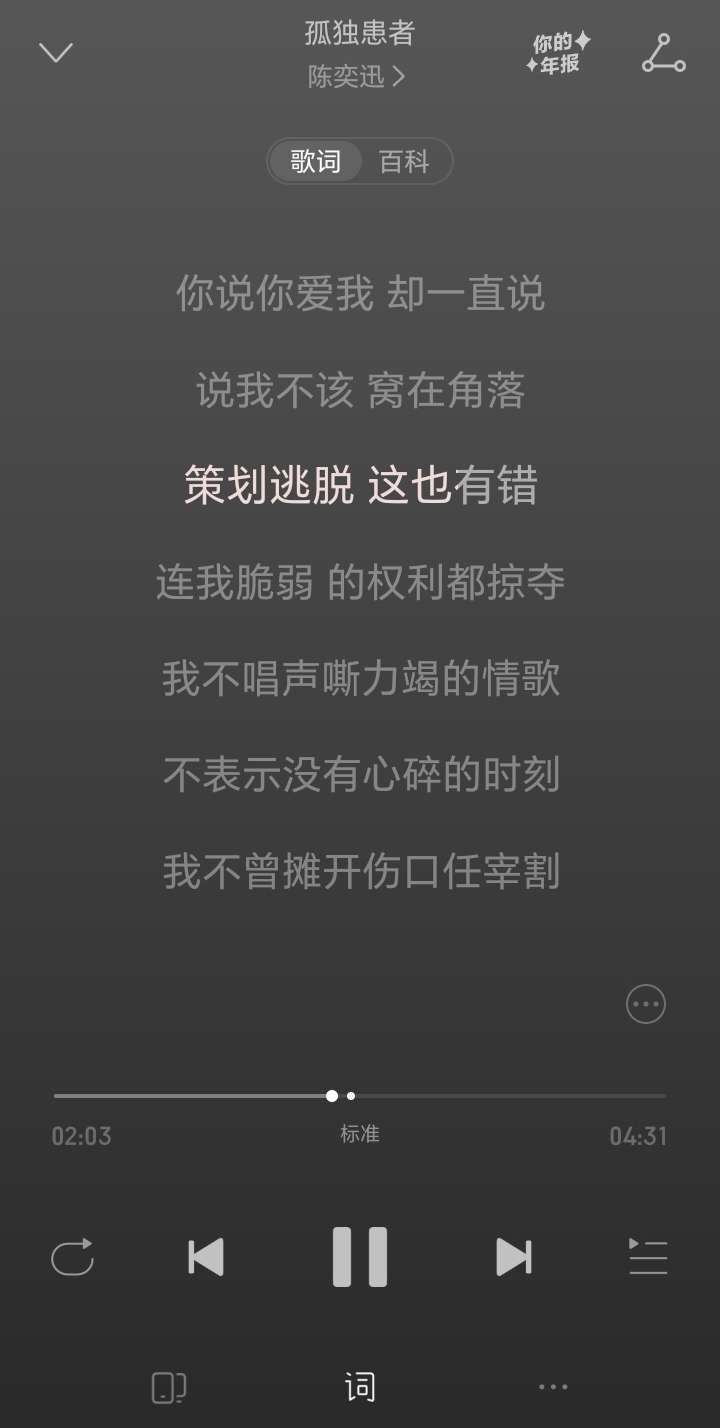Skip to the previous track

[206, 1256]
